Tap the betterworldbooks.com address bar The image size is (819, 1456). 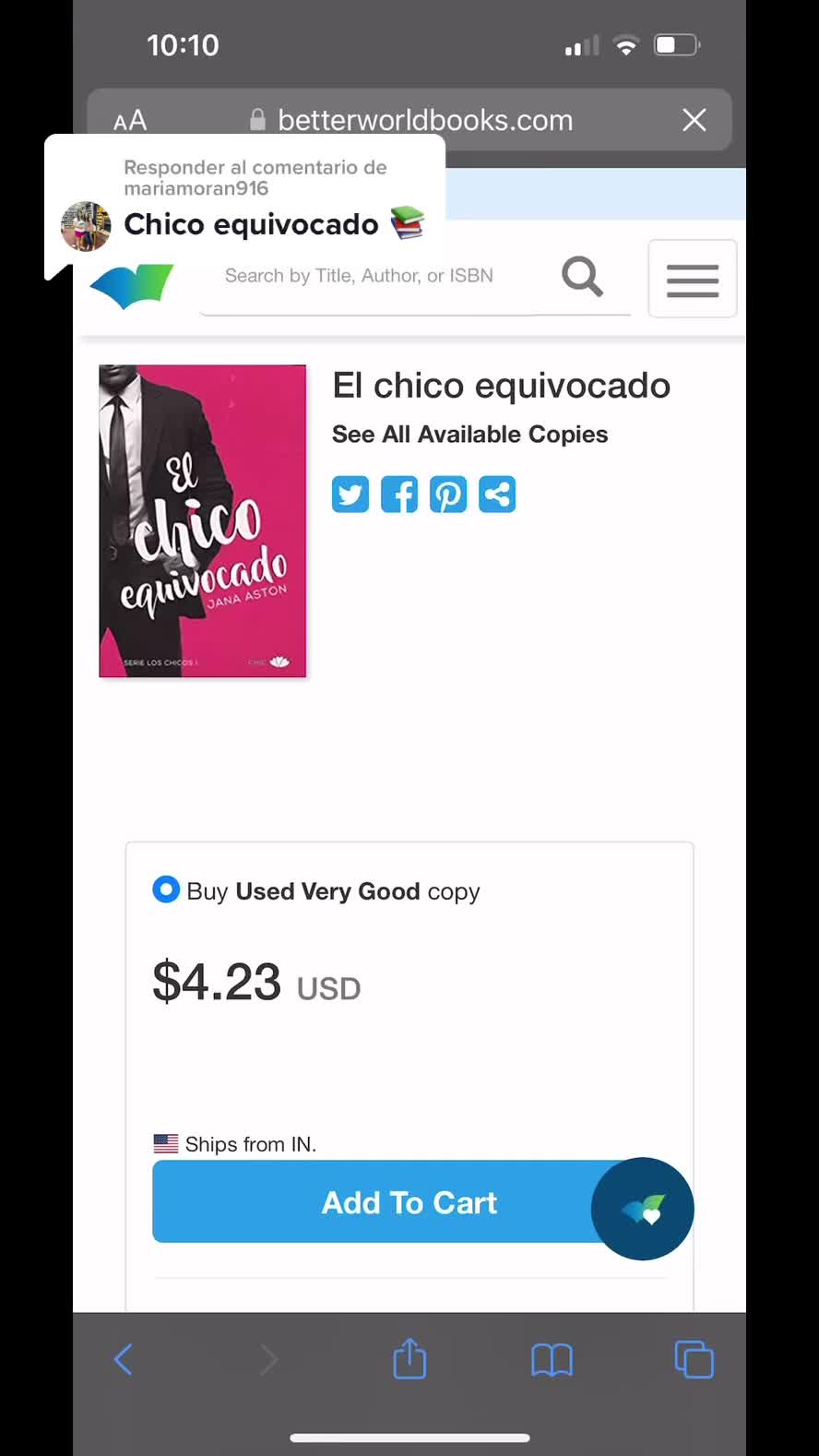point(424,120)
